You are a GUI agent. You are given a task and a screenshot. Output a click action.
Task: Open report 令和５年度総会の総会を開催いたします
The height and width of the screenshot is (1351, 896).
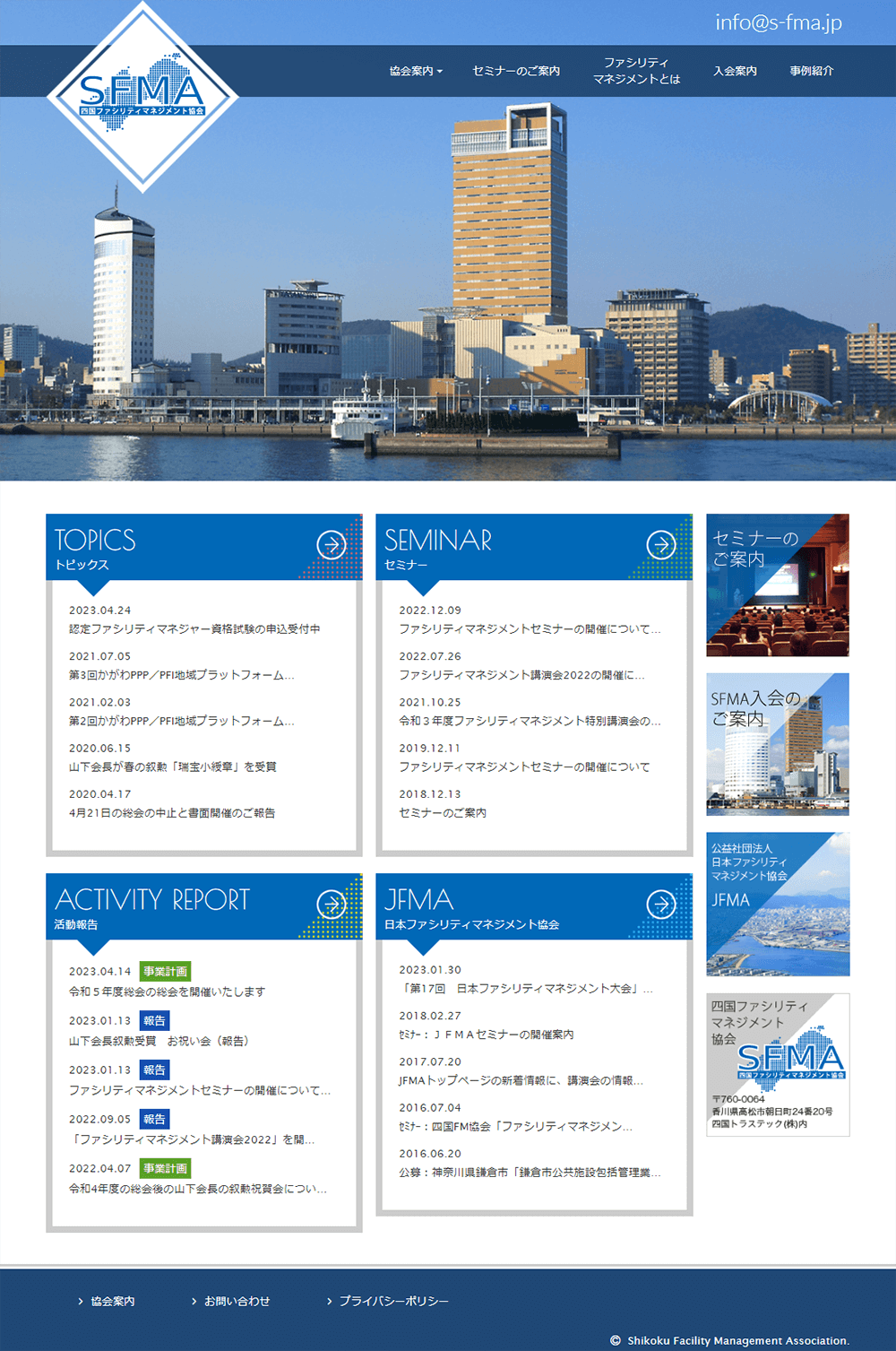(168, 992)
